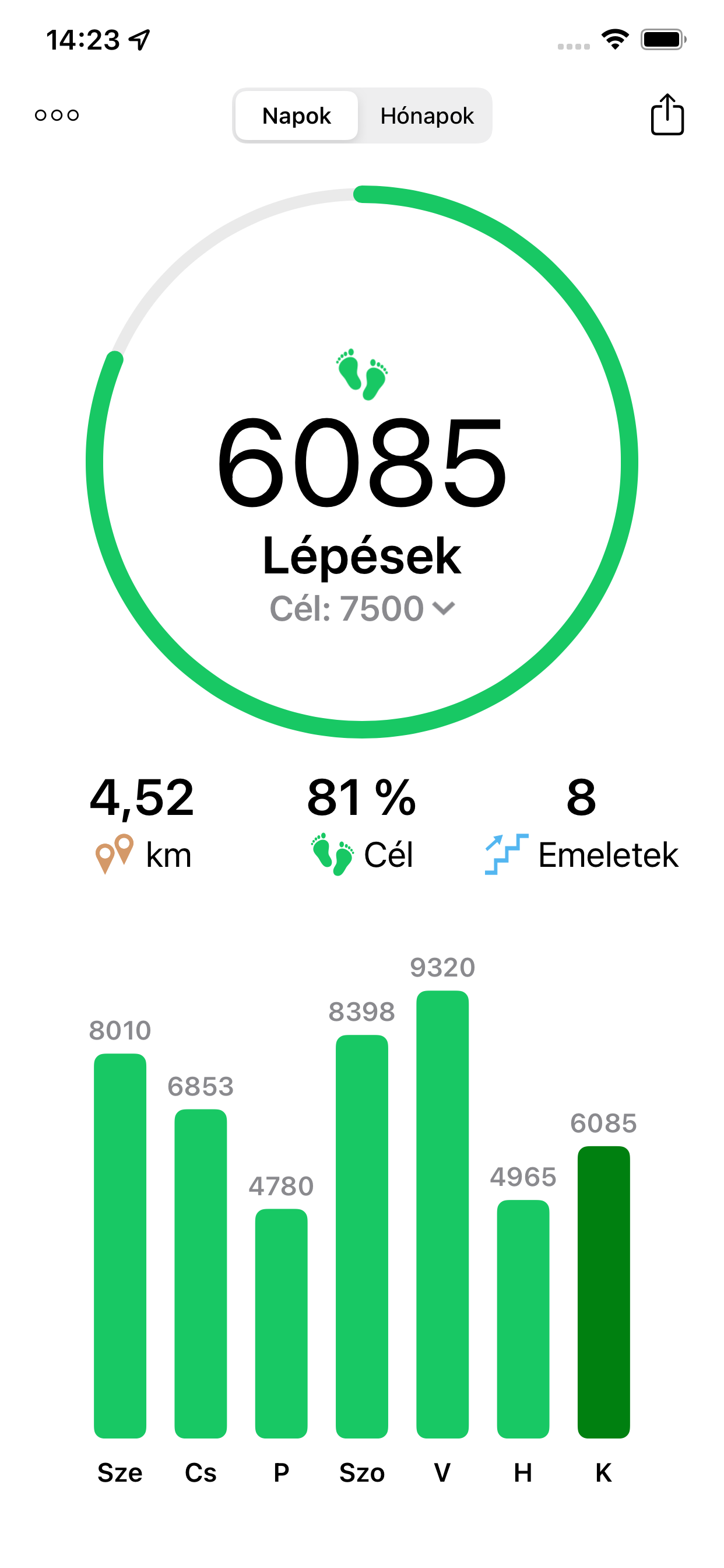Select the H bar with 4965 steps
Viewport: 724px width, 1568px height.
(x=523, y=1319)
